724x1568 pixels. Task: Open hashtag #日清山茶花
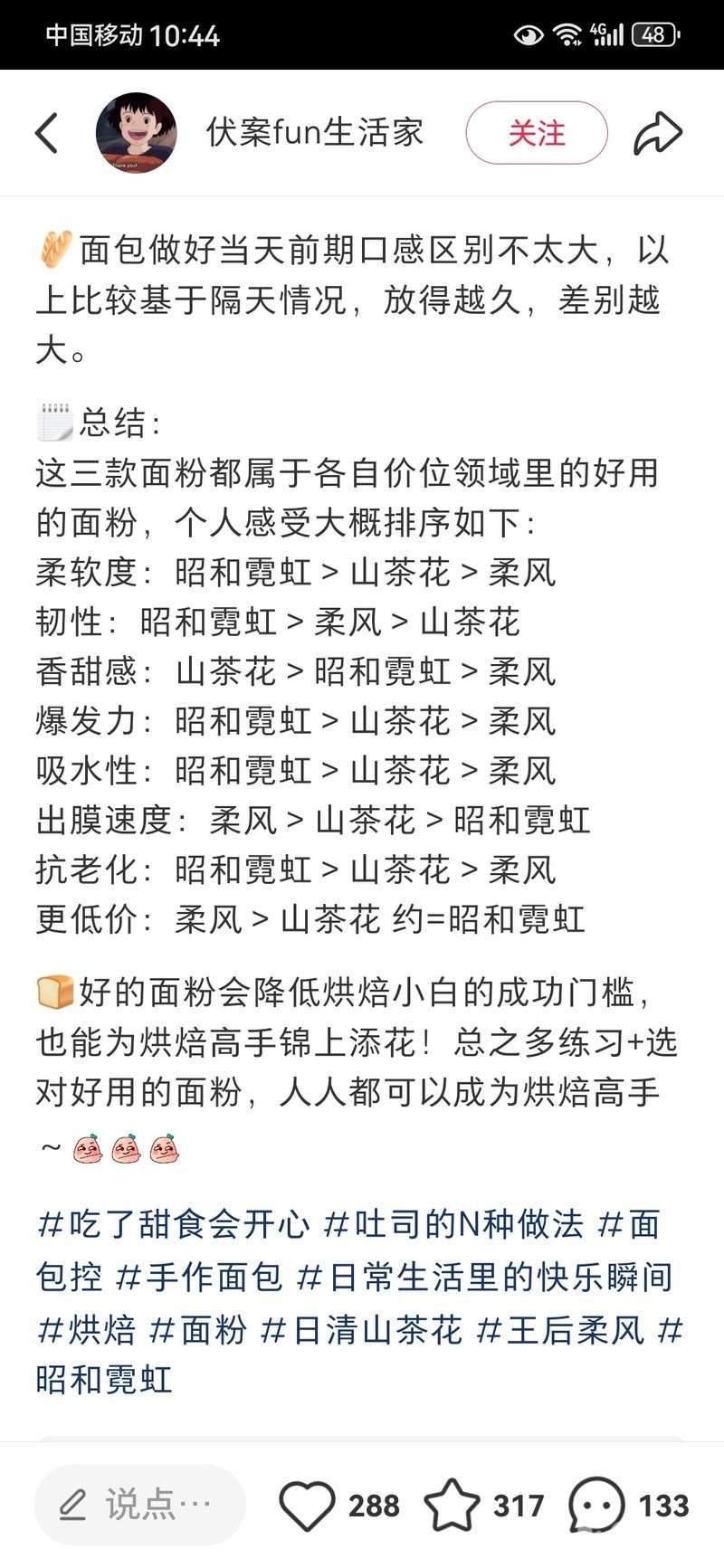361,1330
